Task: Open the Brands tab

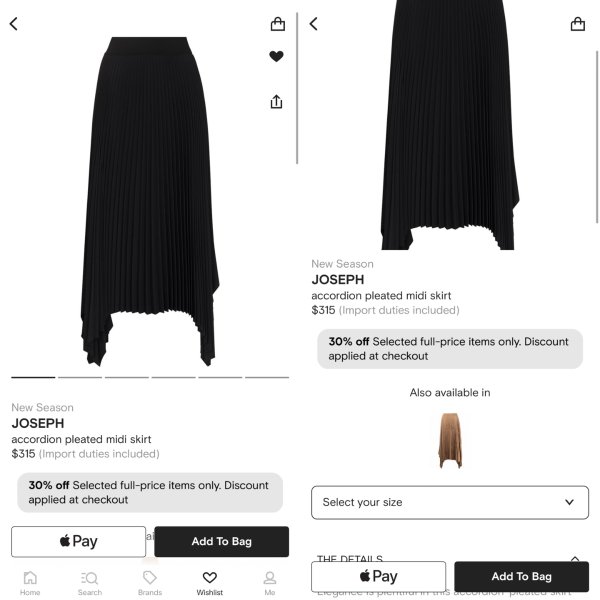Action: click(x=150, y=582)
